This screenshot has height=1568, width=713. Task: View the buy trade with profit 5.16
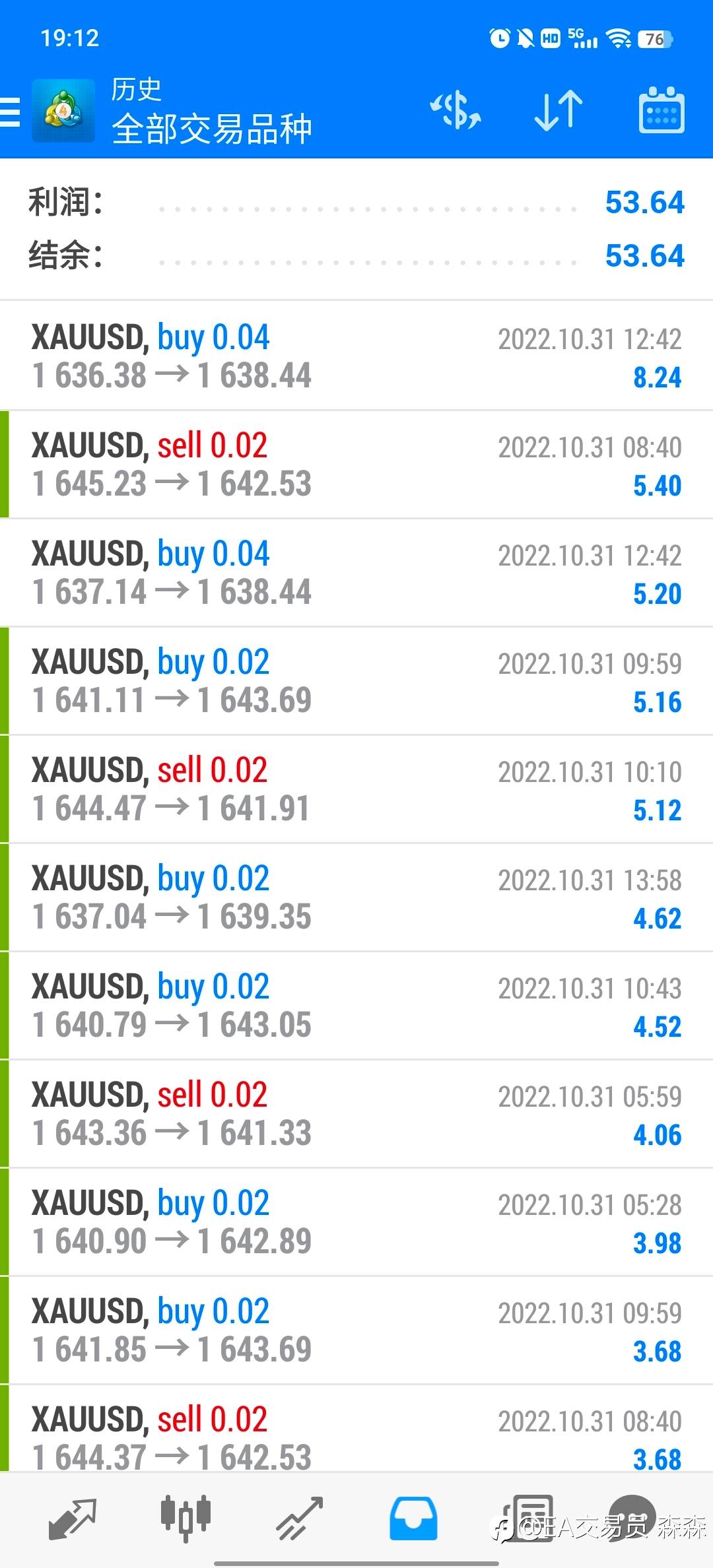click(356, 681)
